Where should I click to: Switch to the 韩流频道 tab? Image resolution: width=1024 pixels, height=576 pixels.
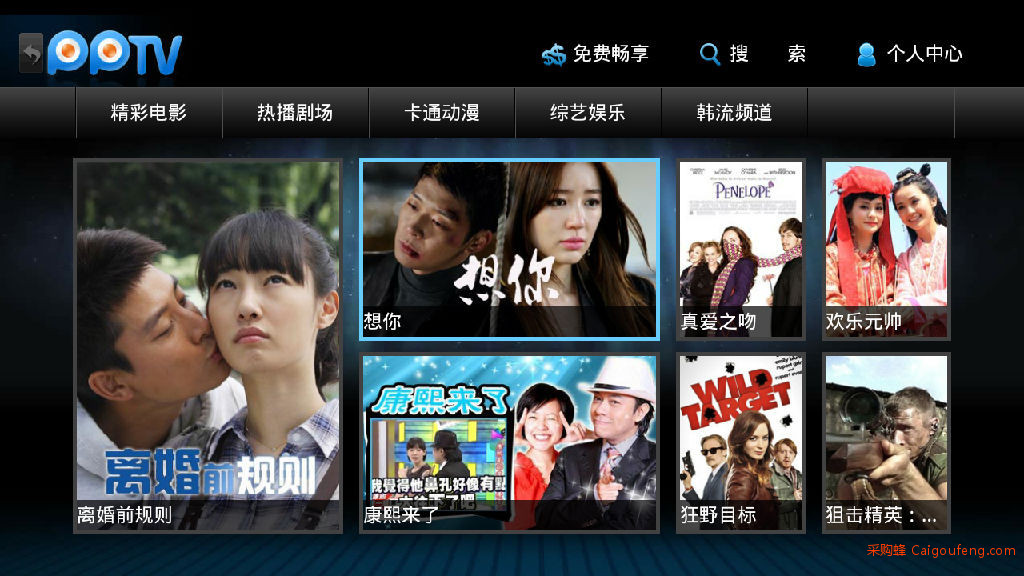(x=734, y=112)
